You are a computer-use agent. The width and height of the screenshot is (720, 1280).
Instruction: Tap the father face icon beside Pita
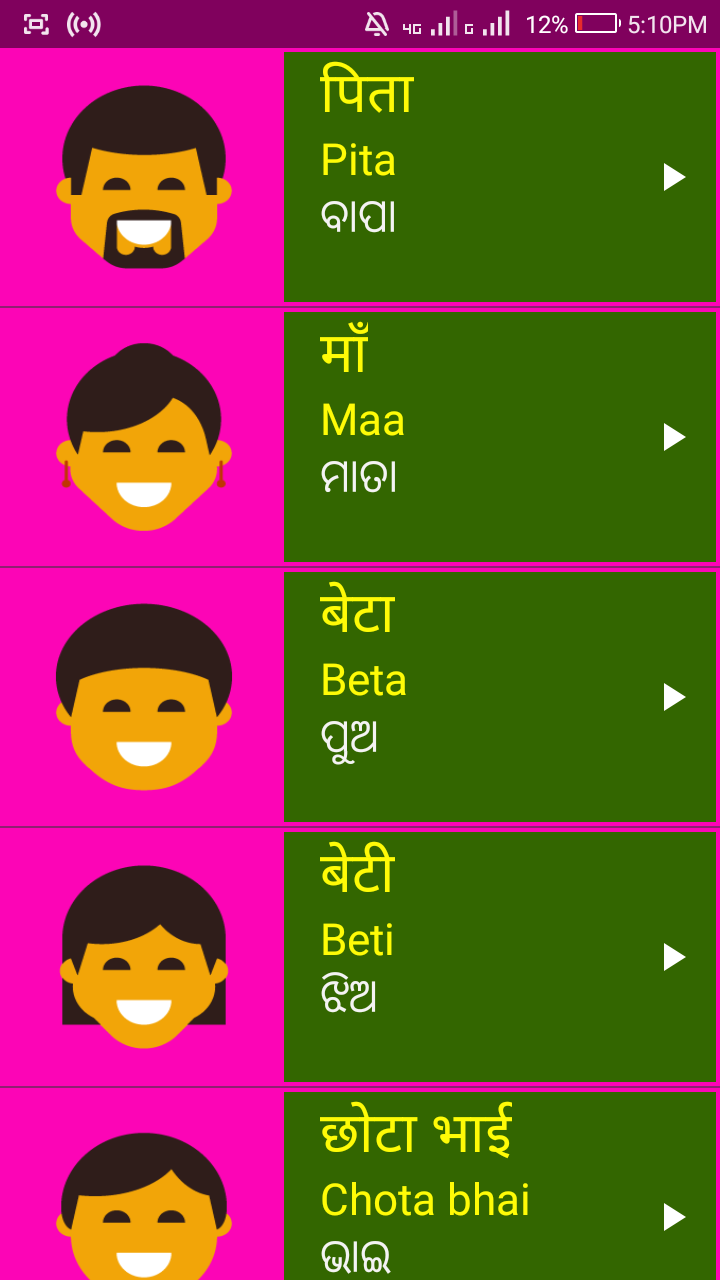click(145, 177)
